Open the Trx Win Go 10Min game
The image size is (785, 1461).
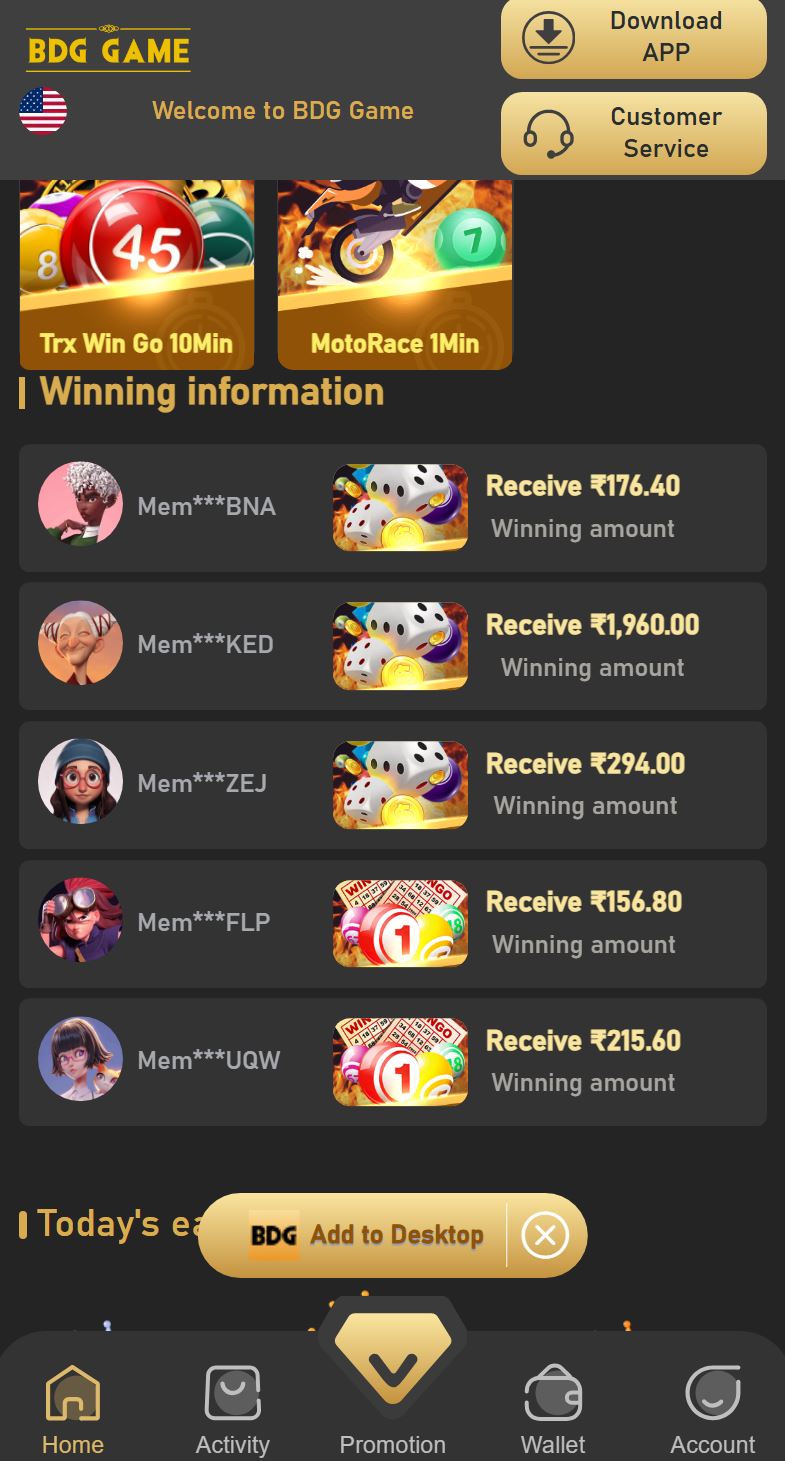coord(137,274)
